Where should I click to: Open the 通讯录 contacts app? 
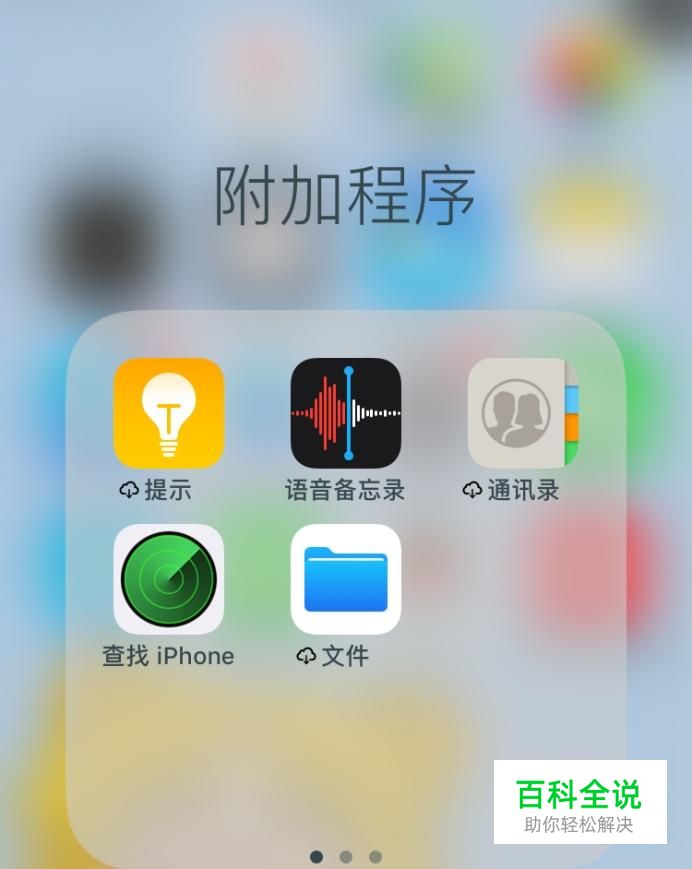coord(522,413)
